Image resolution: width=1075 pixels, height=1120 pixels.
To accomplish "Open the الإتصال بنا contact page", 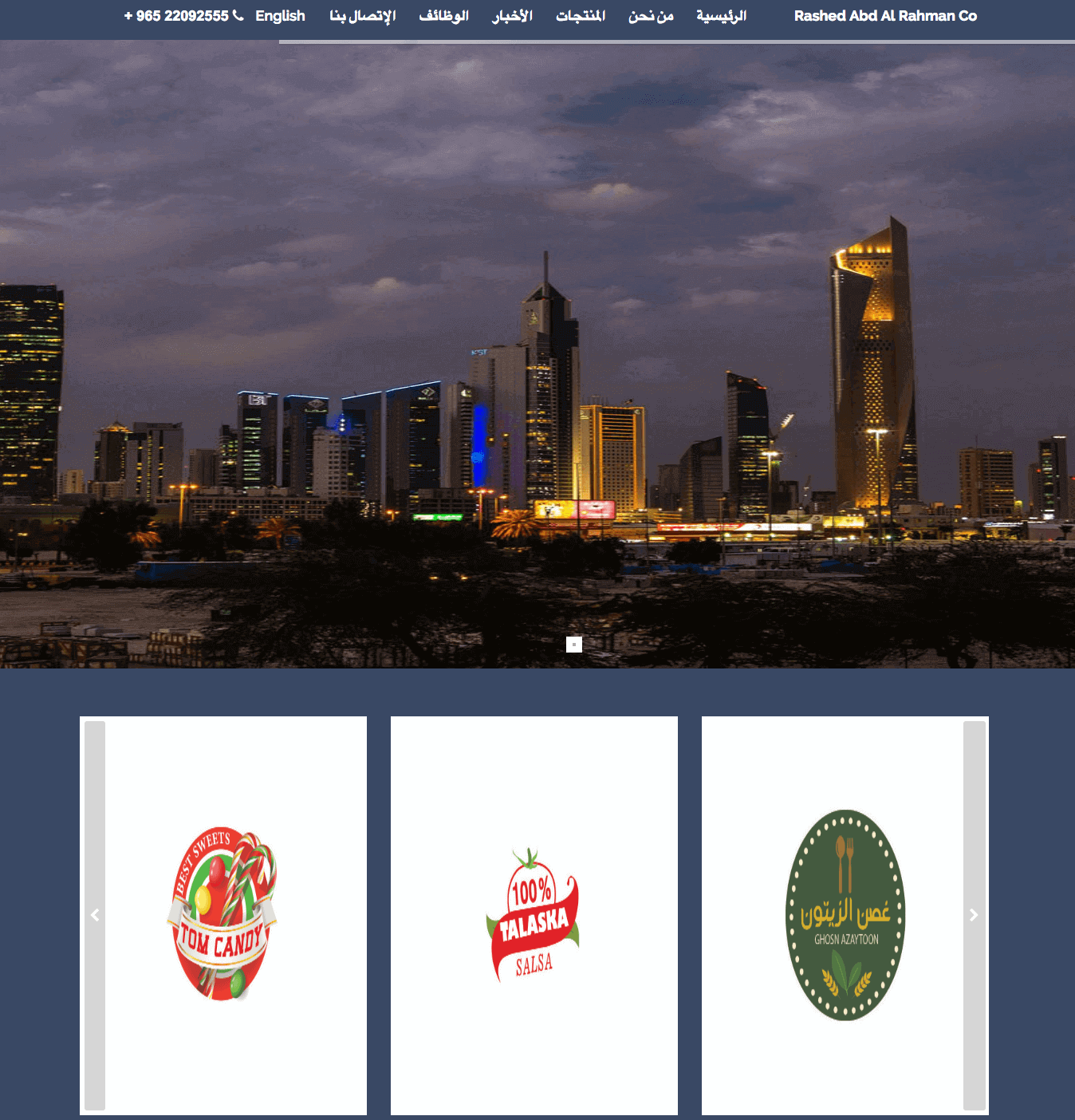I will pyautogui.click(x=363, y=16).
